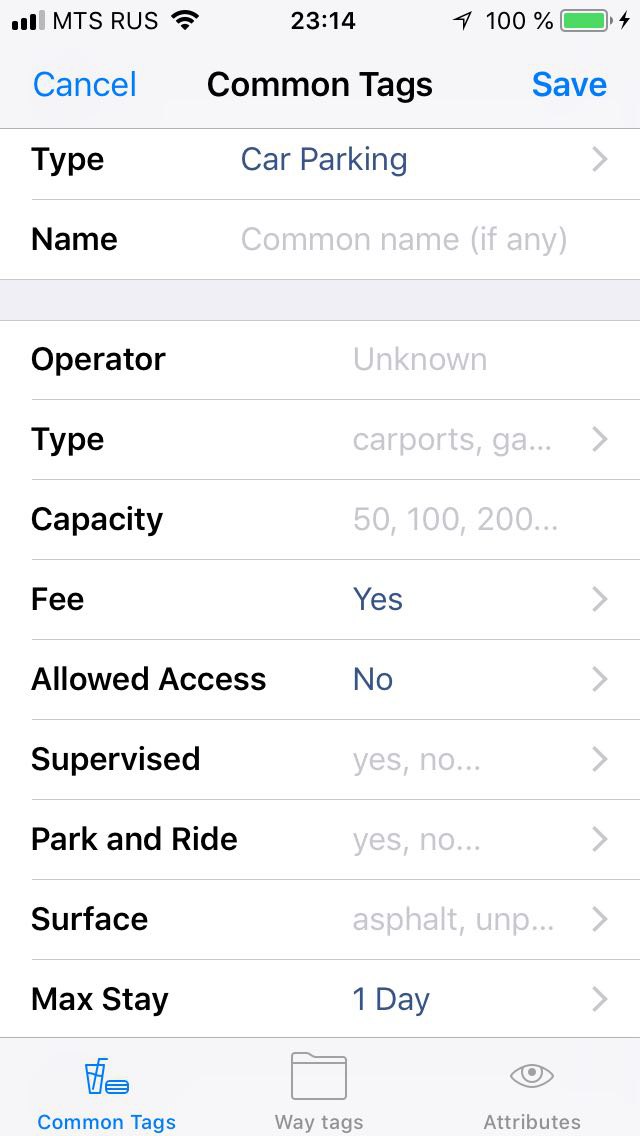Tap the Capacity field
The image size is (640, 1136).
coord(320,519)
